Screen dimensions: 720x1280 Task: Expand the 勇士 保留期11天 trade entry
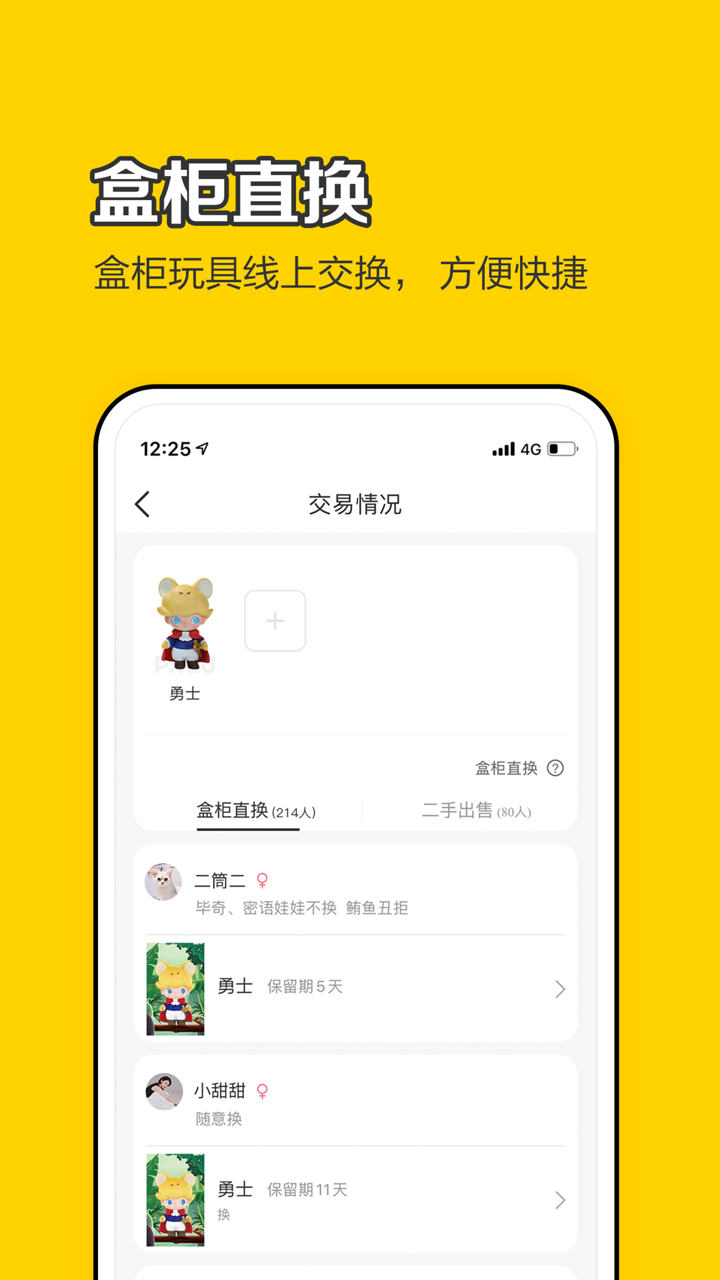coord(560,1200)
